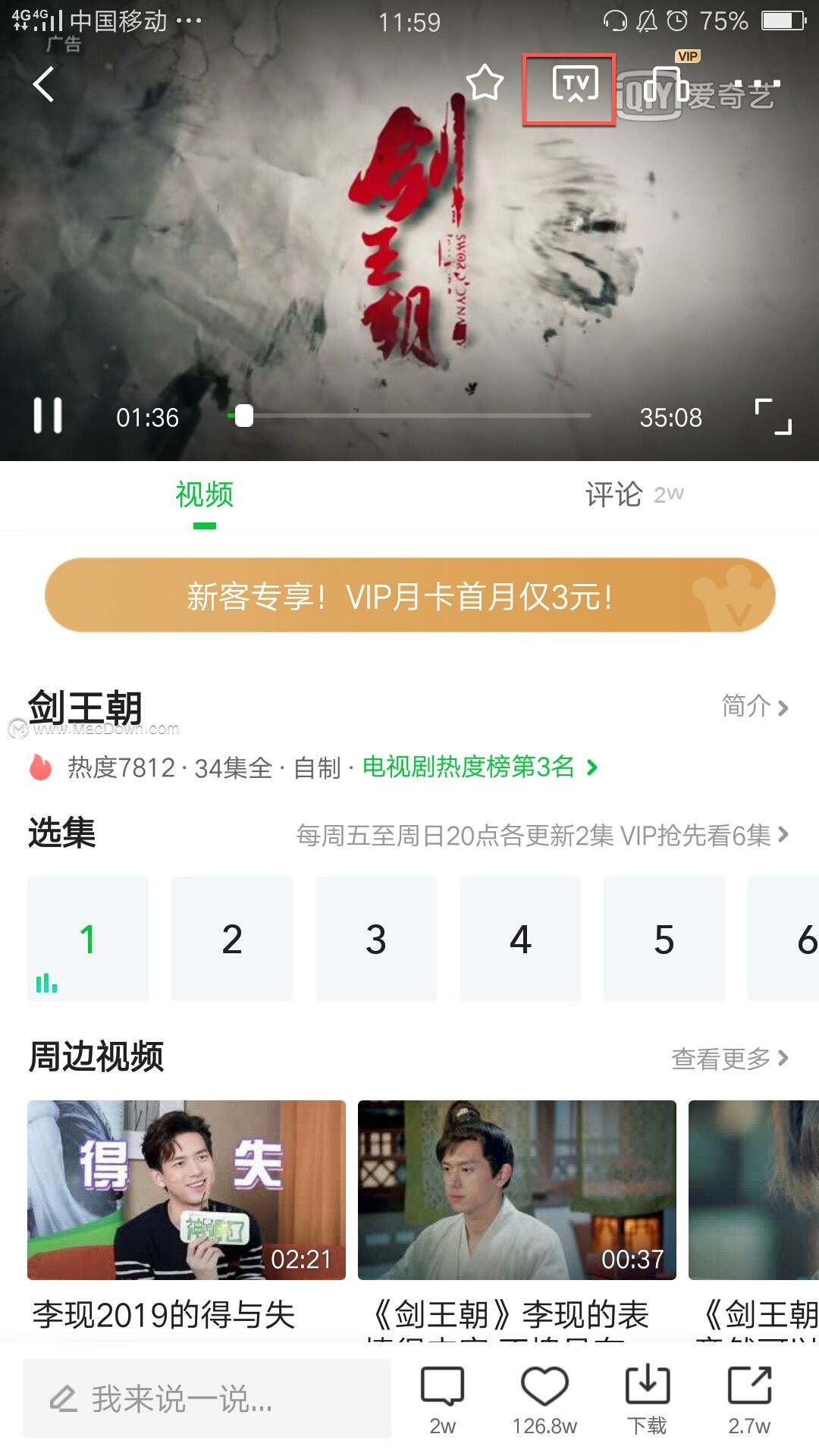Image resolution: width=819 pixels, height=1456 pixels.
Task: Open 电视剧热度榜第3名 ranking link
Action: (x=479, y=767)
